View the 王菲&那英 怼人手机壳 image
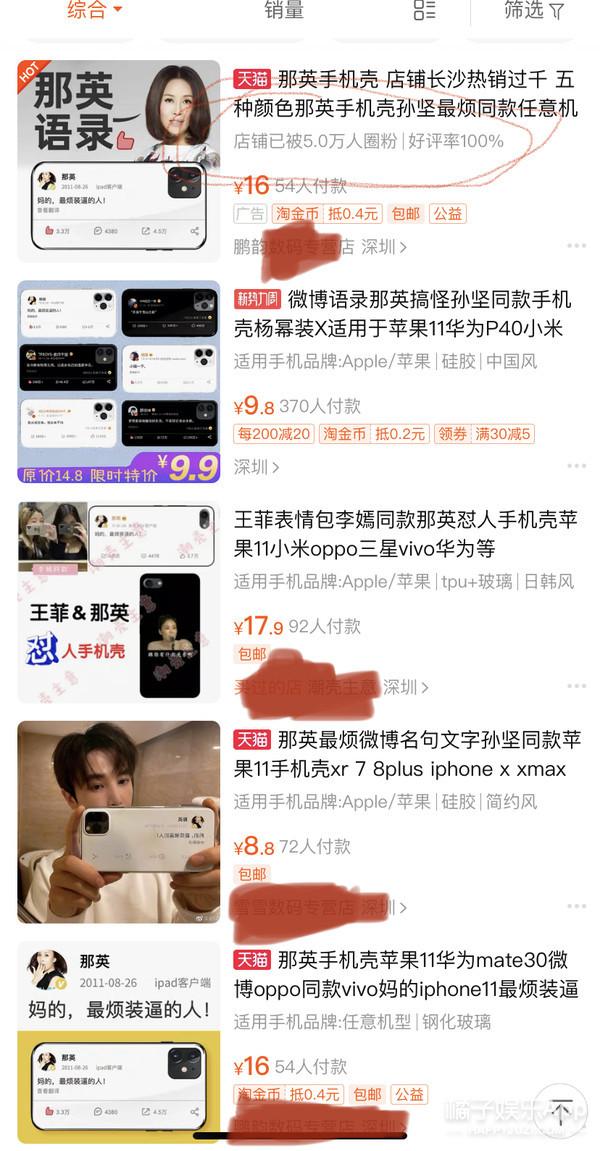Viewport: 600px width, 1151px height. [x=119, y=601]
